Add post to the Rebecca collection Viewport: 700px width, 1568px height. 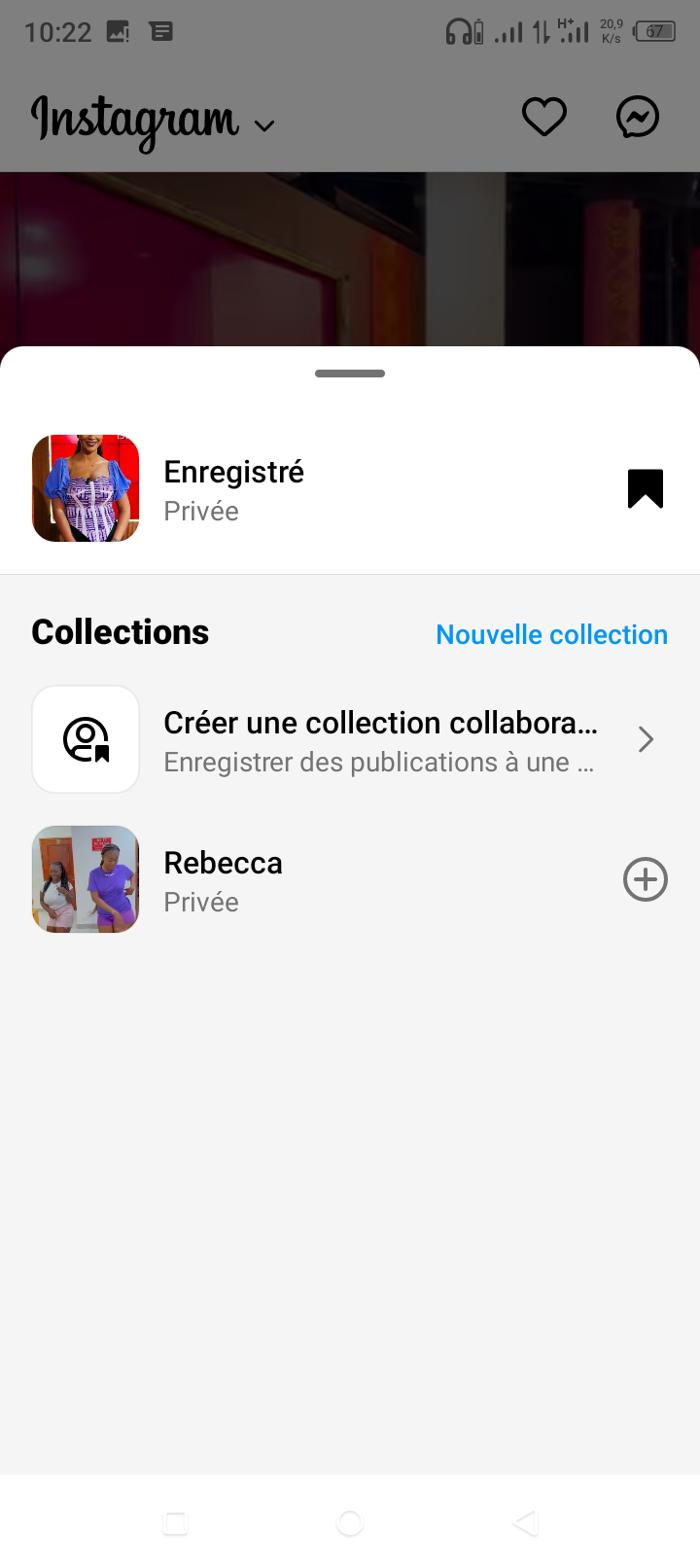pyautogui.click(x=645, y=879)
